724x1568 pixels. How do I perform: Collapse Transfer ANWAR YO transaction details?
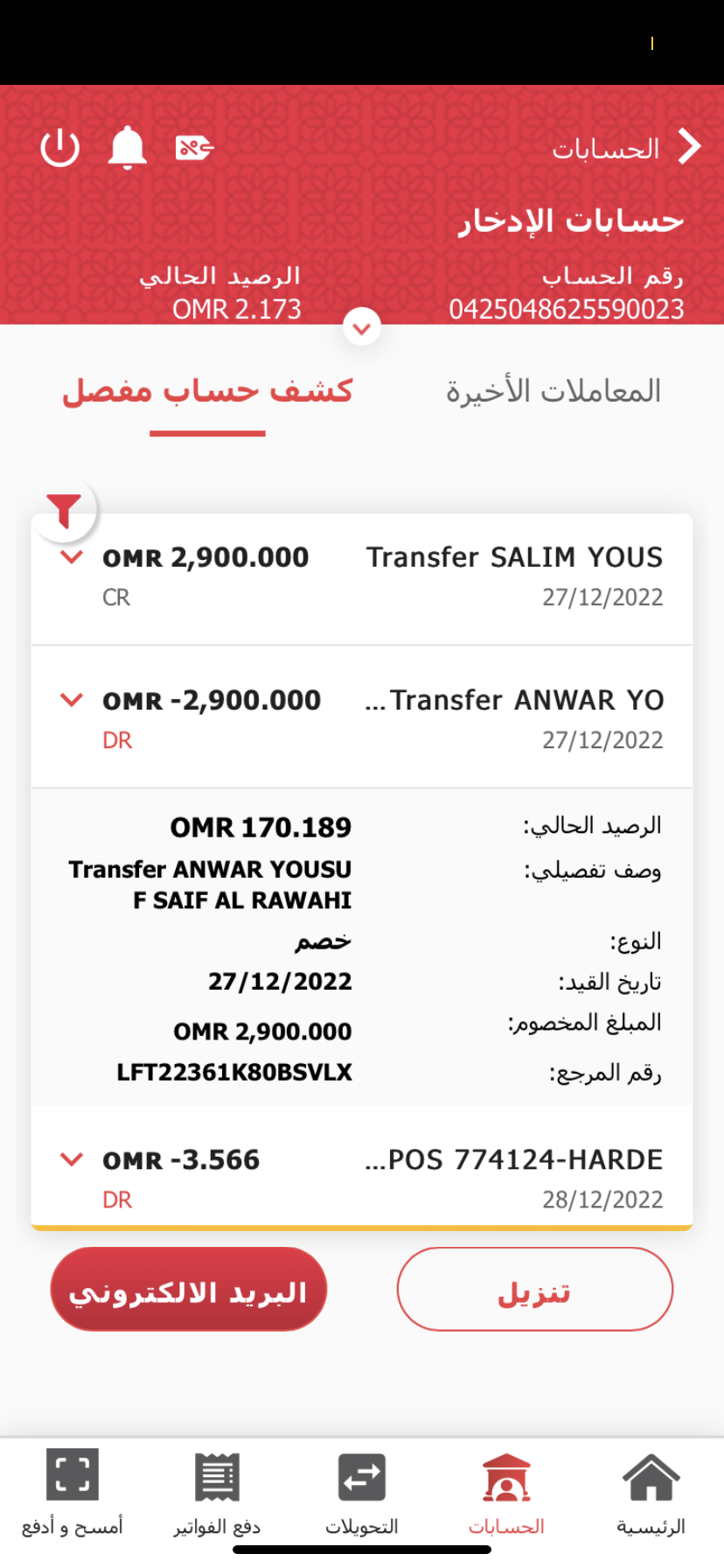72,700
